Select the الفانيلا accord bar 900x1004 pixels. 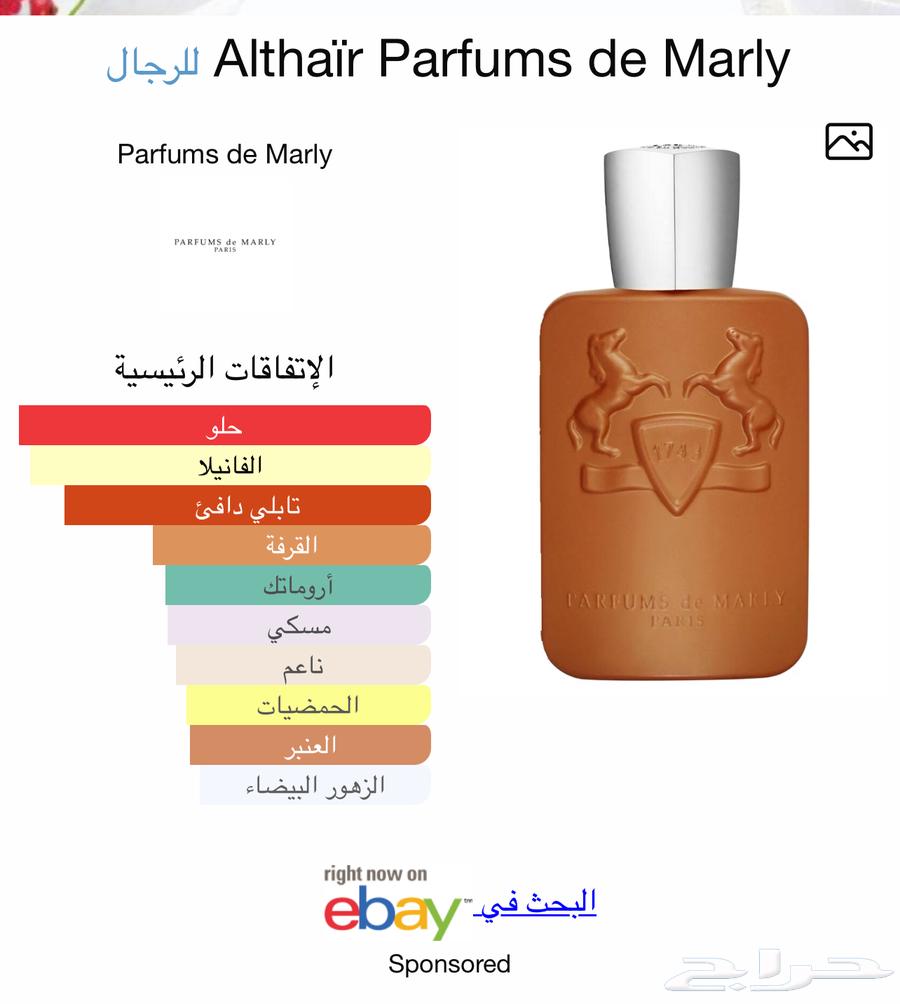point(232,464)
